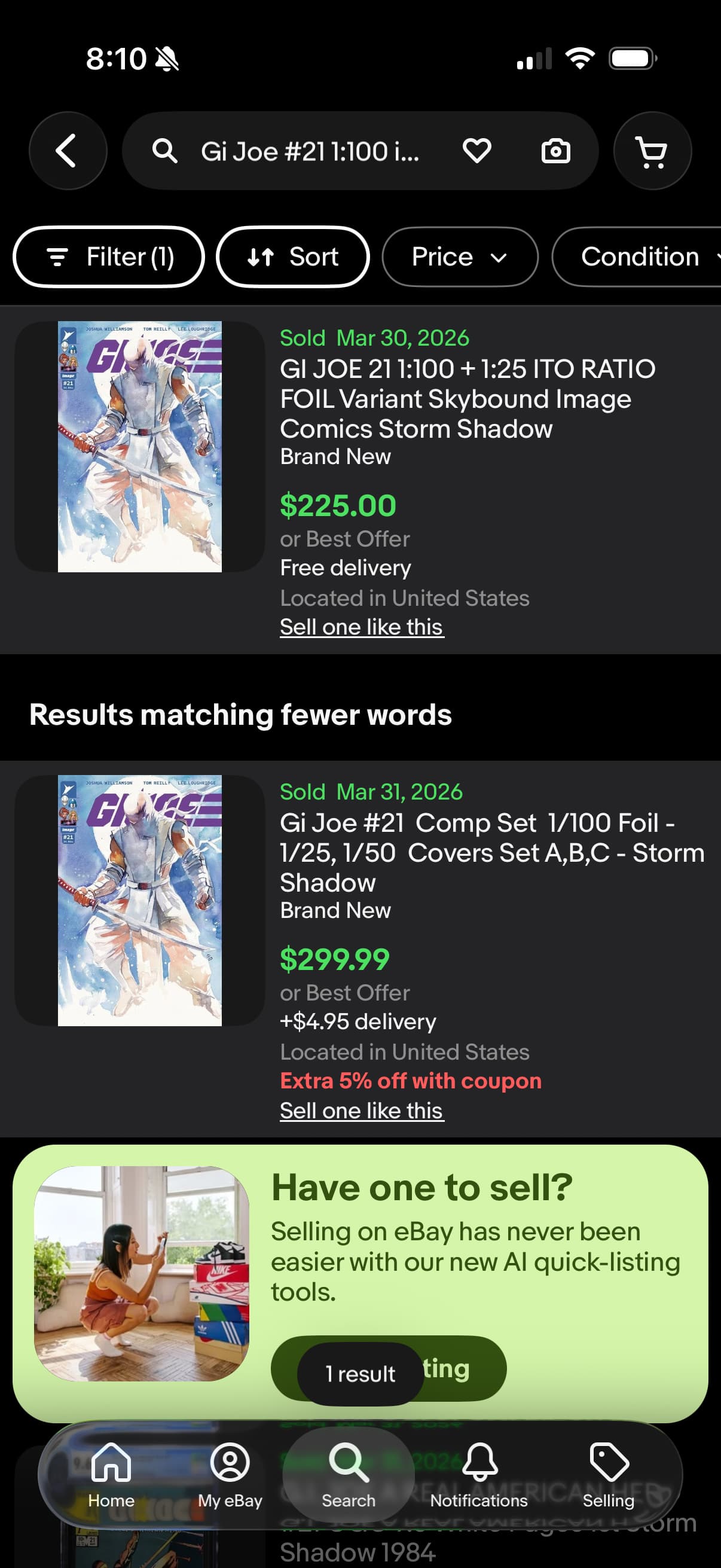Expand the Price dropdown
This screenshot has height=1568, width=721.
coord(459,257)
